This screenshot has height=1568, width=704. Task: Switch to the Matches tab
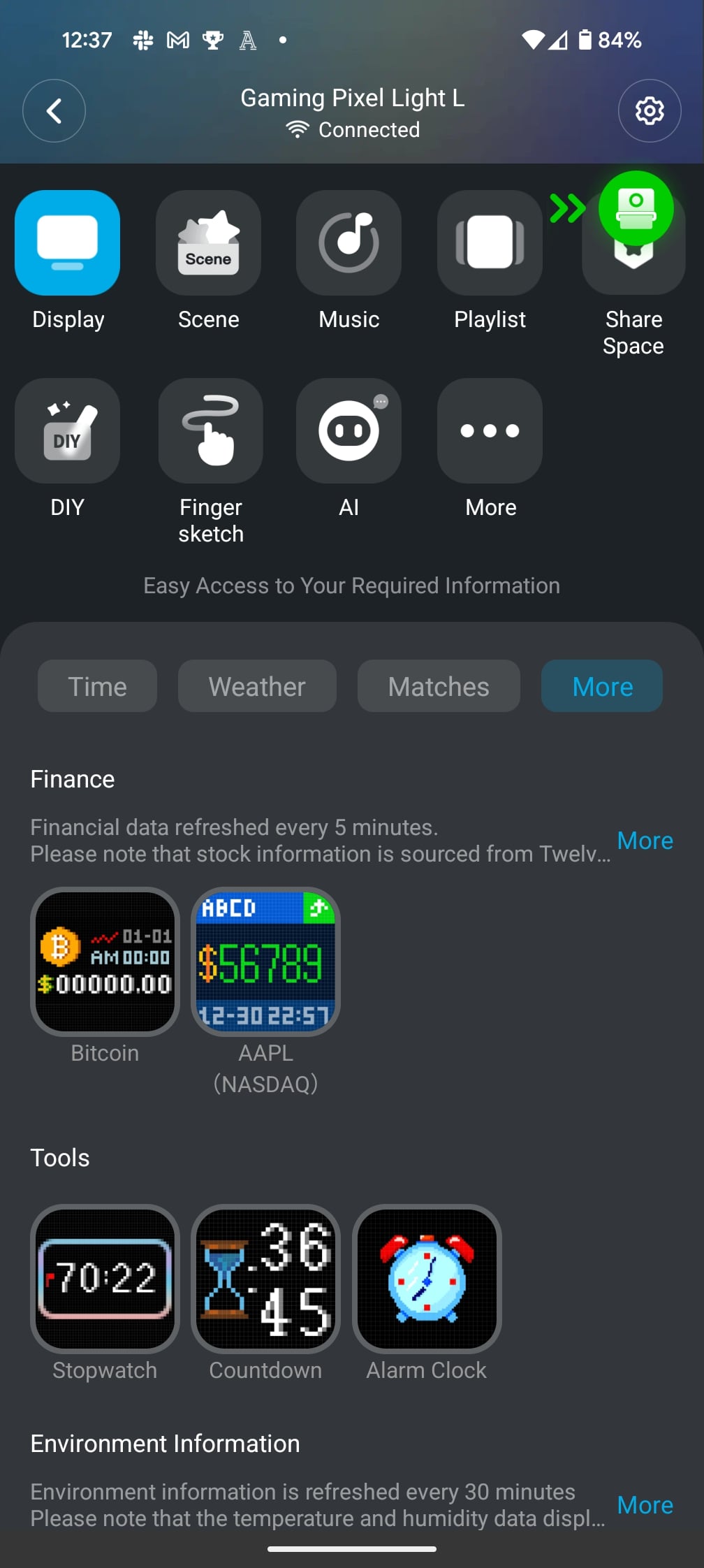[x=439, y=686]
